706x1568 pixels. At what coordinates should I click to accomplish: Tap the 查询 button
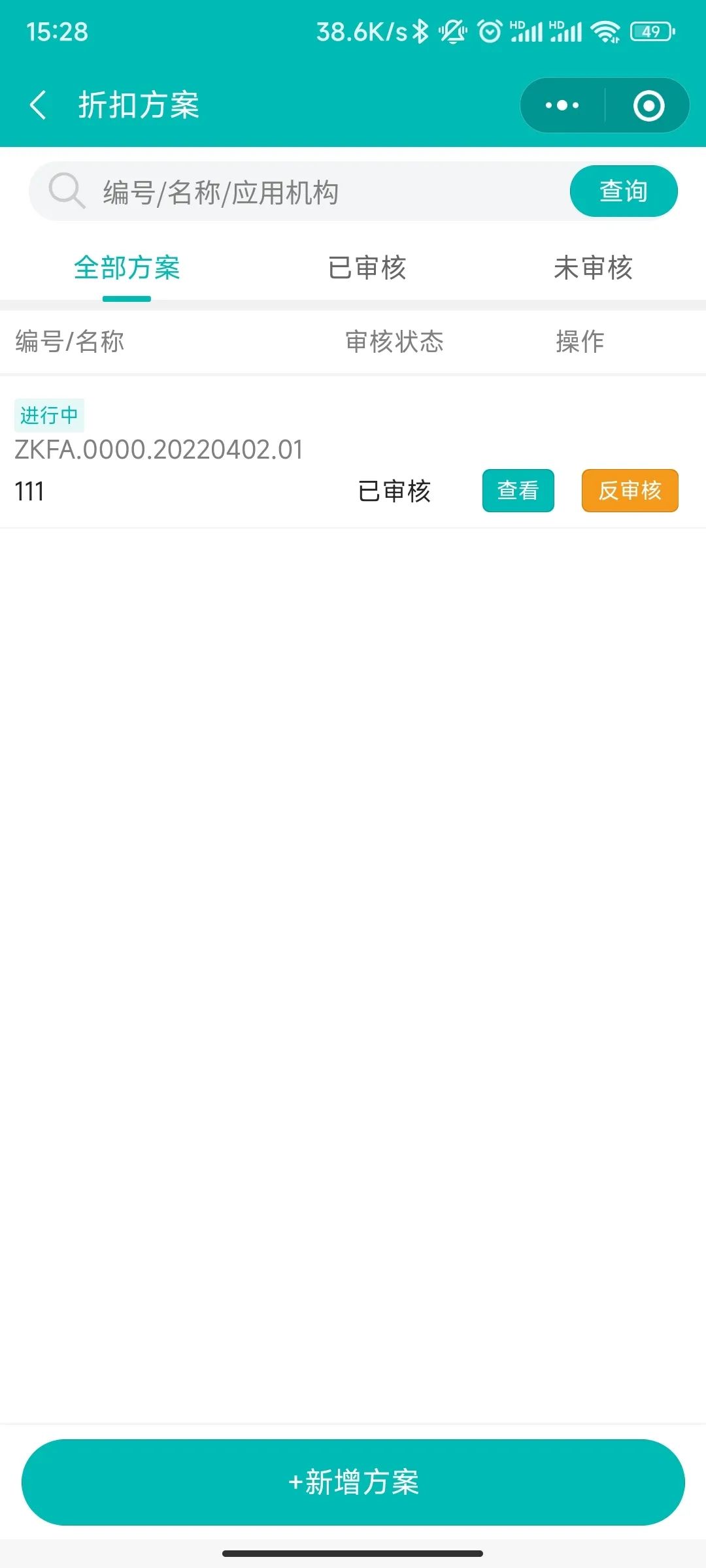(x=623, y=191)
